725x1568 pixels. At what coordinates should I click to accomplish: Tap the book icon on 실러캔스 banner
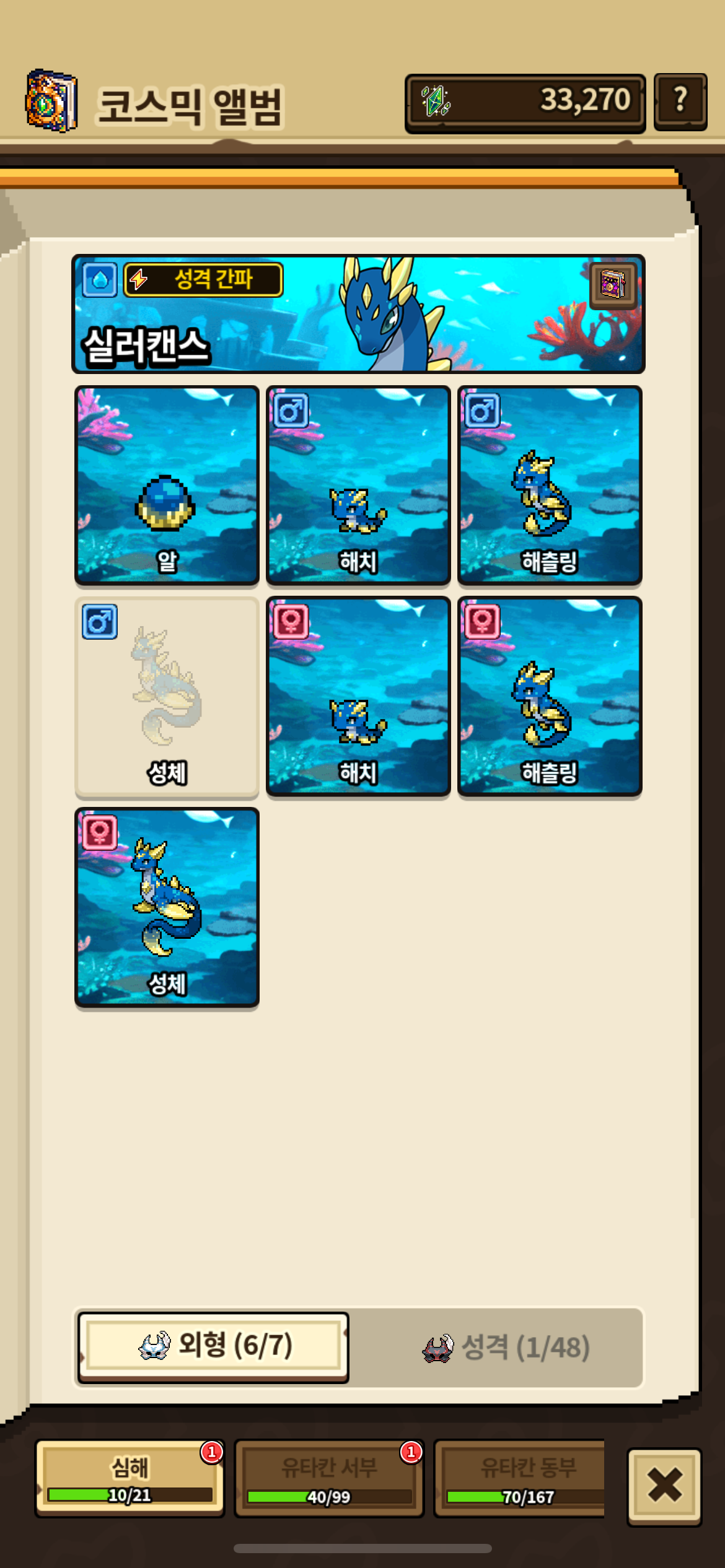pos(612,285)
